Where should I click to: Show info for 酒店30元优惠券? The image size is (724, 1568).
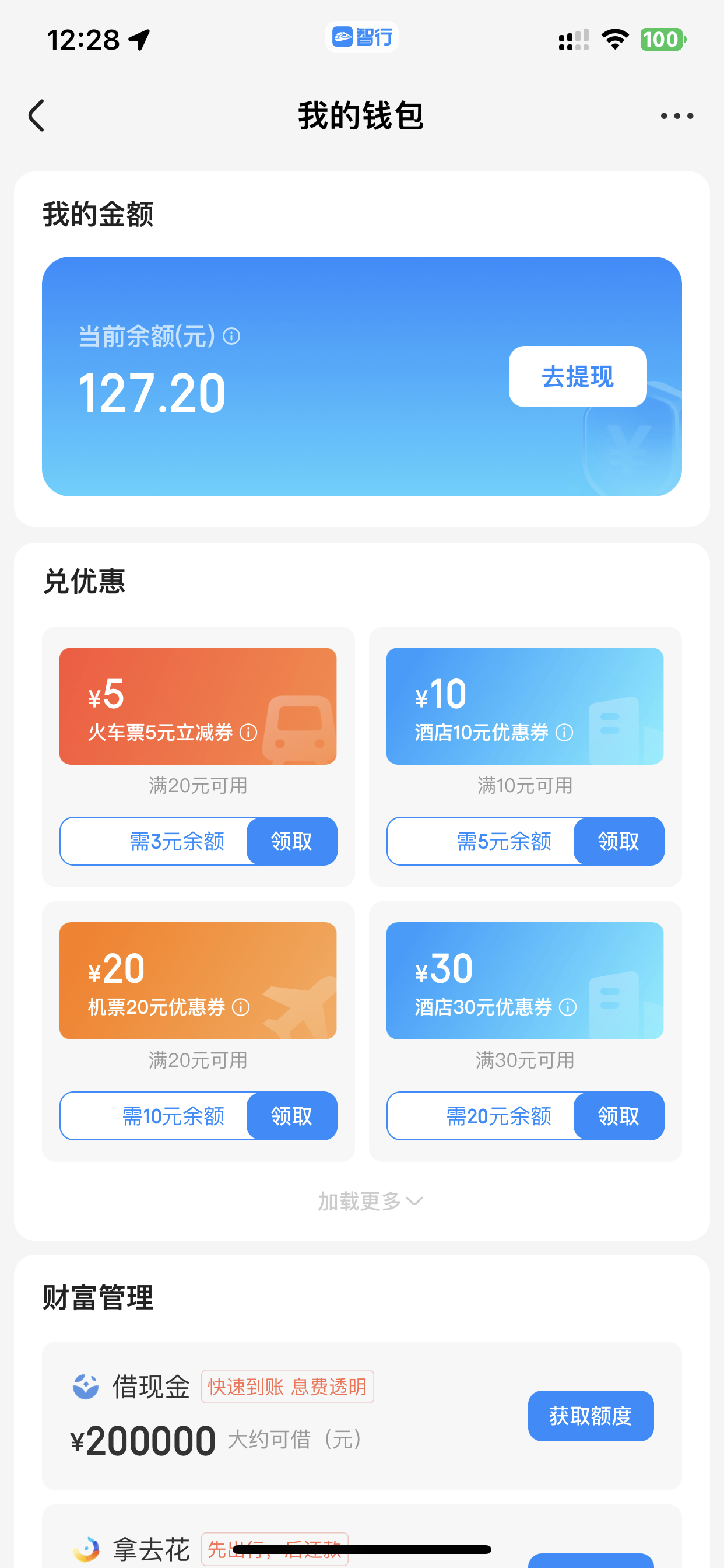[568, 1007]
